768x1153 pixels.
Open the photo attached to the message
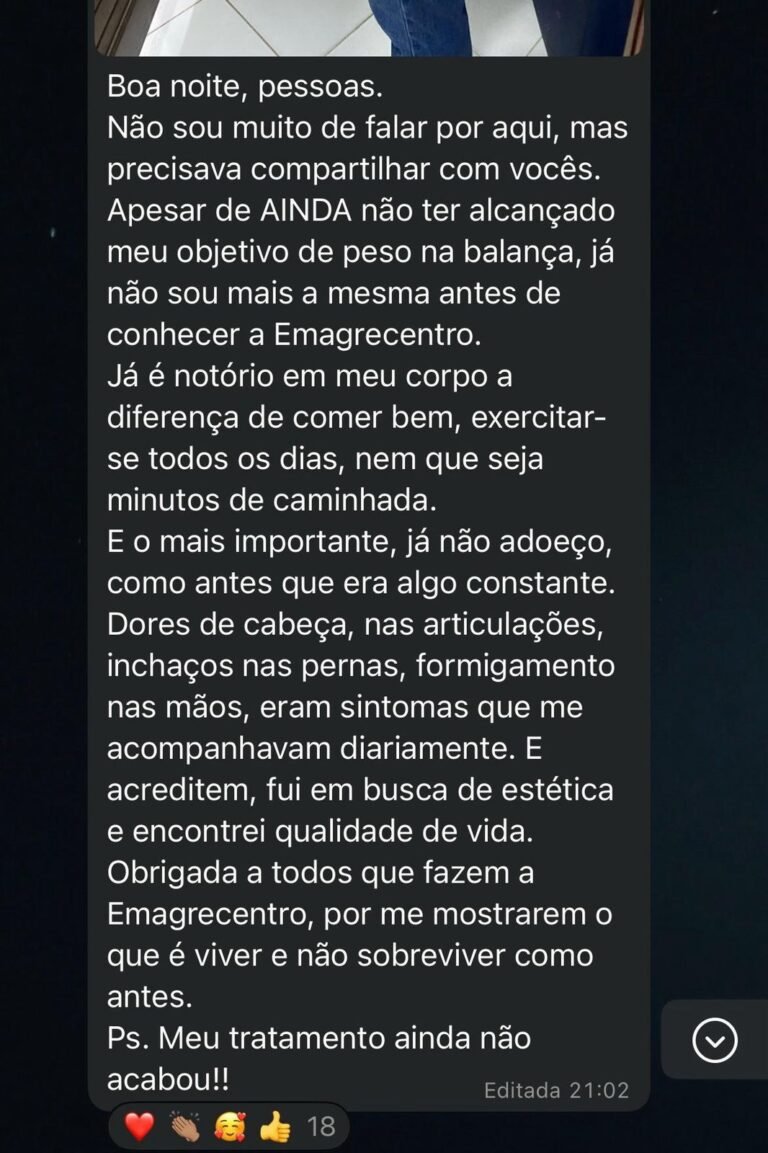pyautogui.click(x=368, y=27)
